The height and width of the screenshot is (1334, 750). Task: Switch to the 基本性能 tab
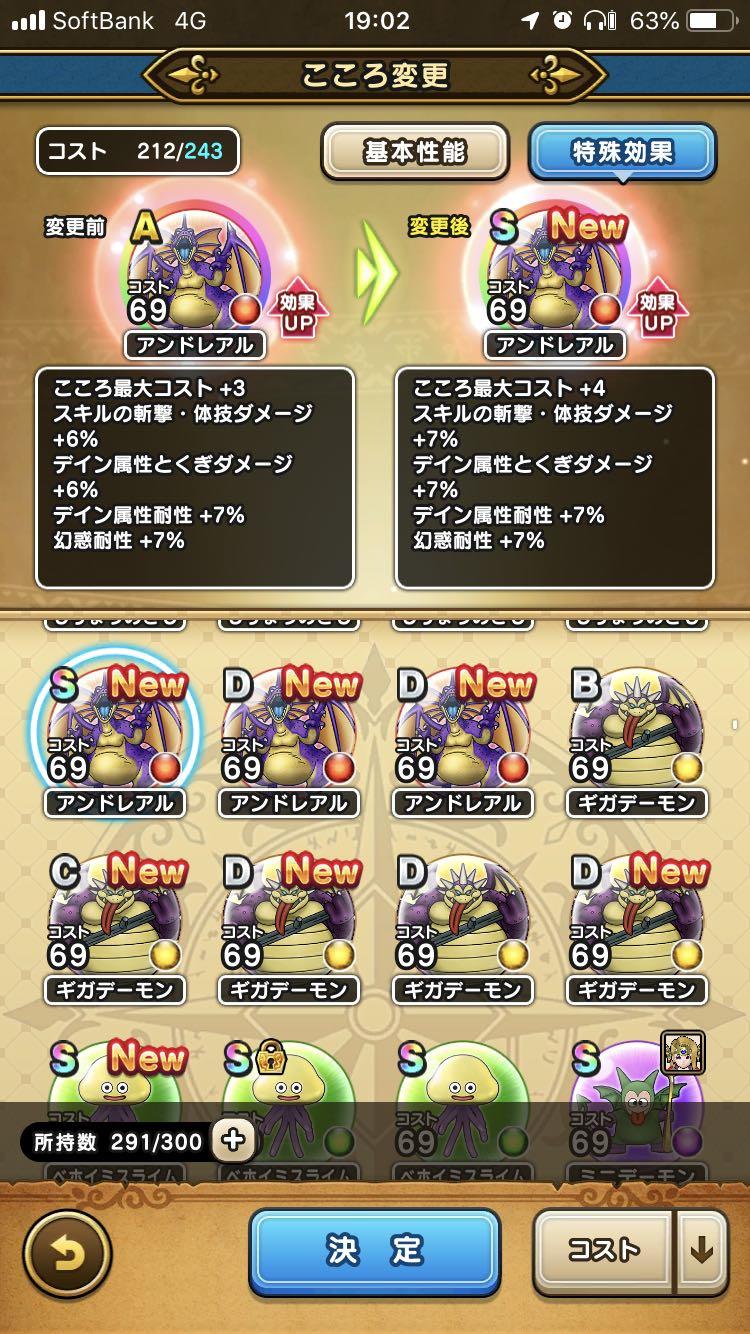[413, 152]
